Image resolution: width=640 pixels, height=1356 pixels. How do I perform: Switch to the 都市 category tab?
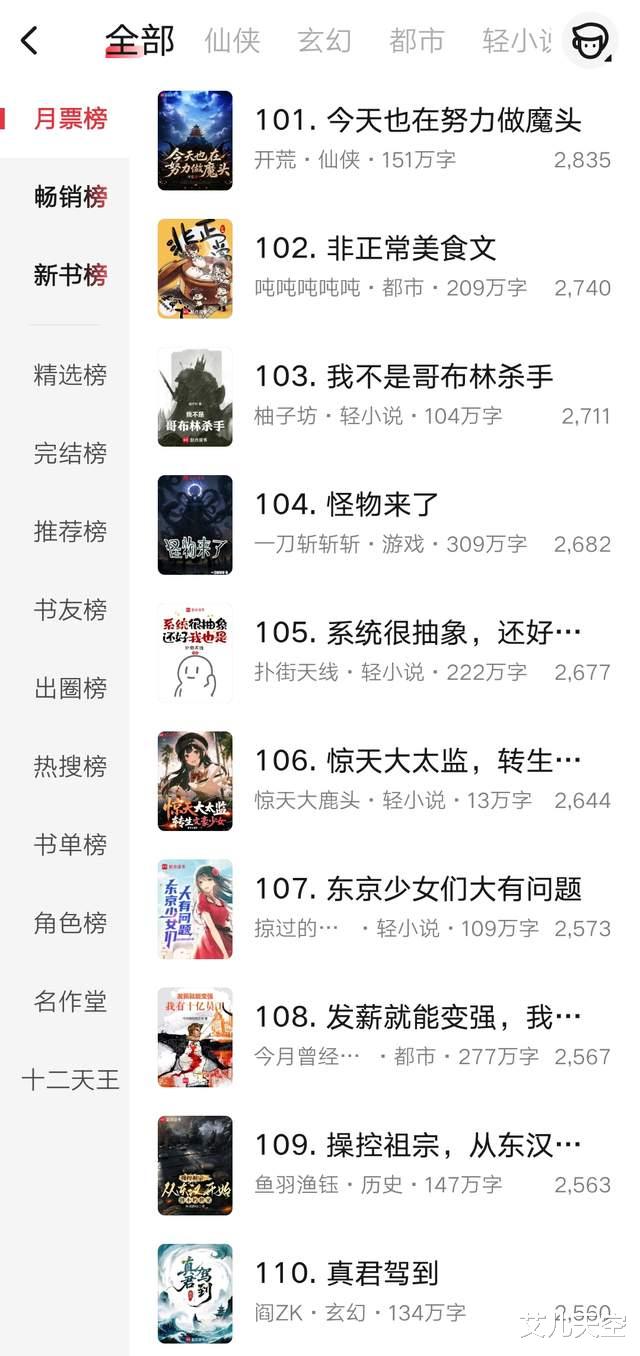[416, 41]
